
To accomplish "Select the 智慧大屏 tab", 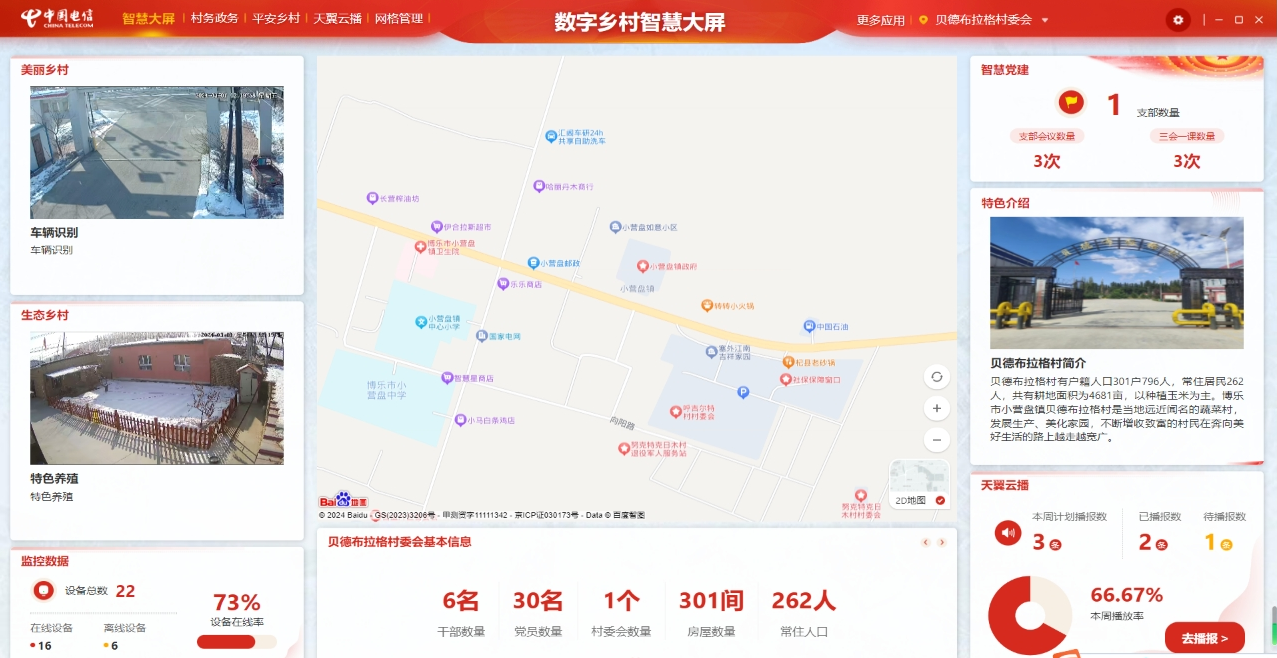I will (x=148, y=19).
